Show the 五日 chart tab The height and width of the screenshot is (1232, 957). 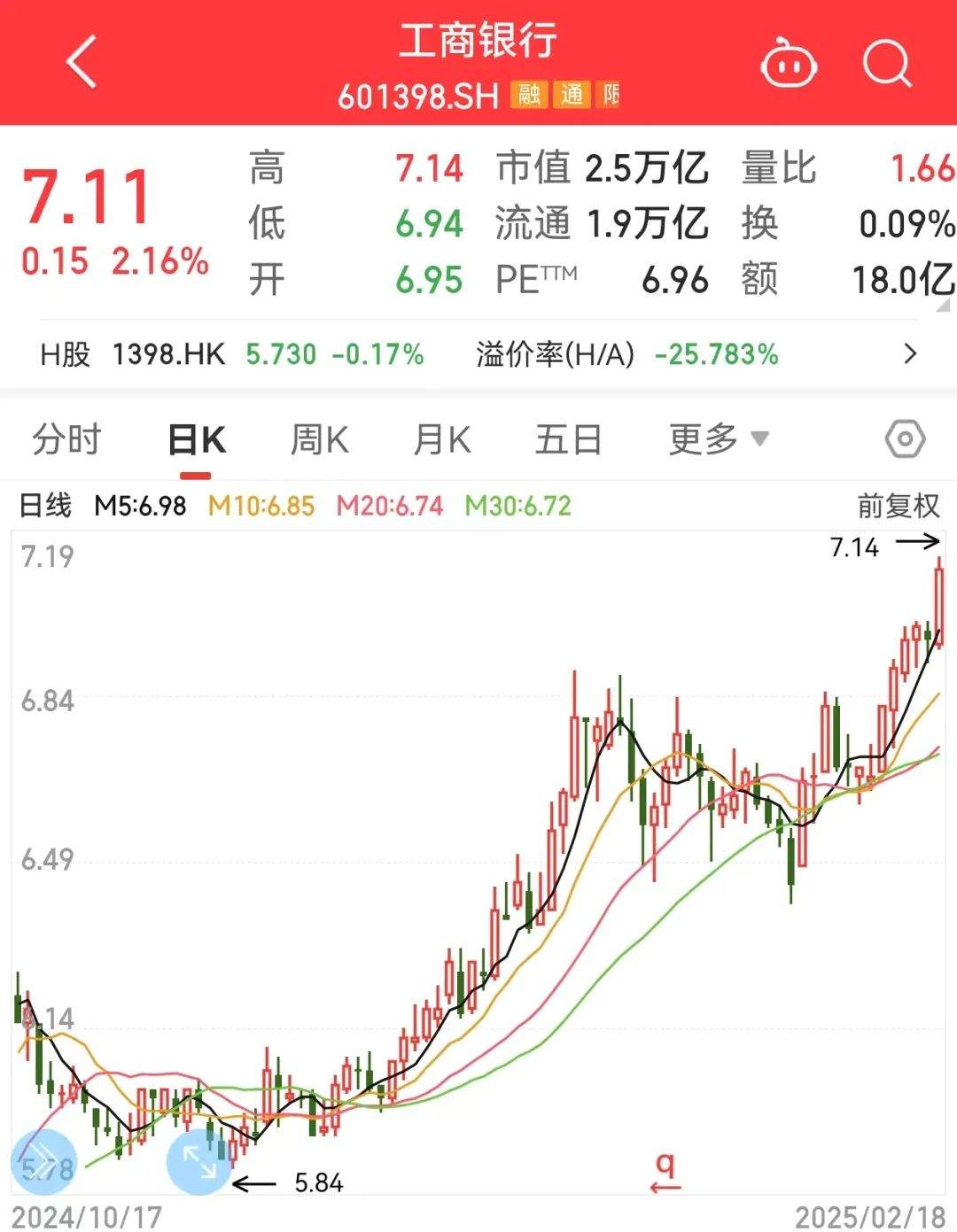pos(567,439)
